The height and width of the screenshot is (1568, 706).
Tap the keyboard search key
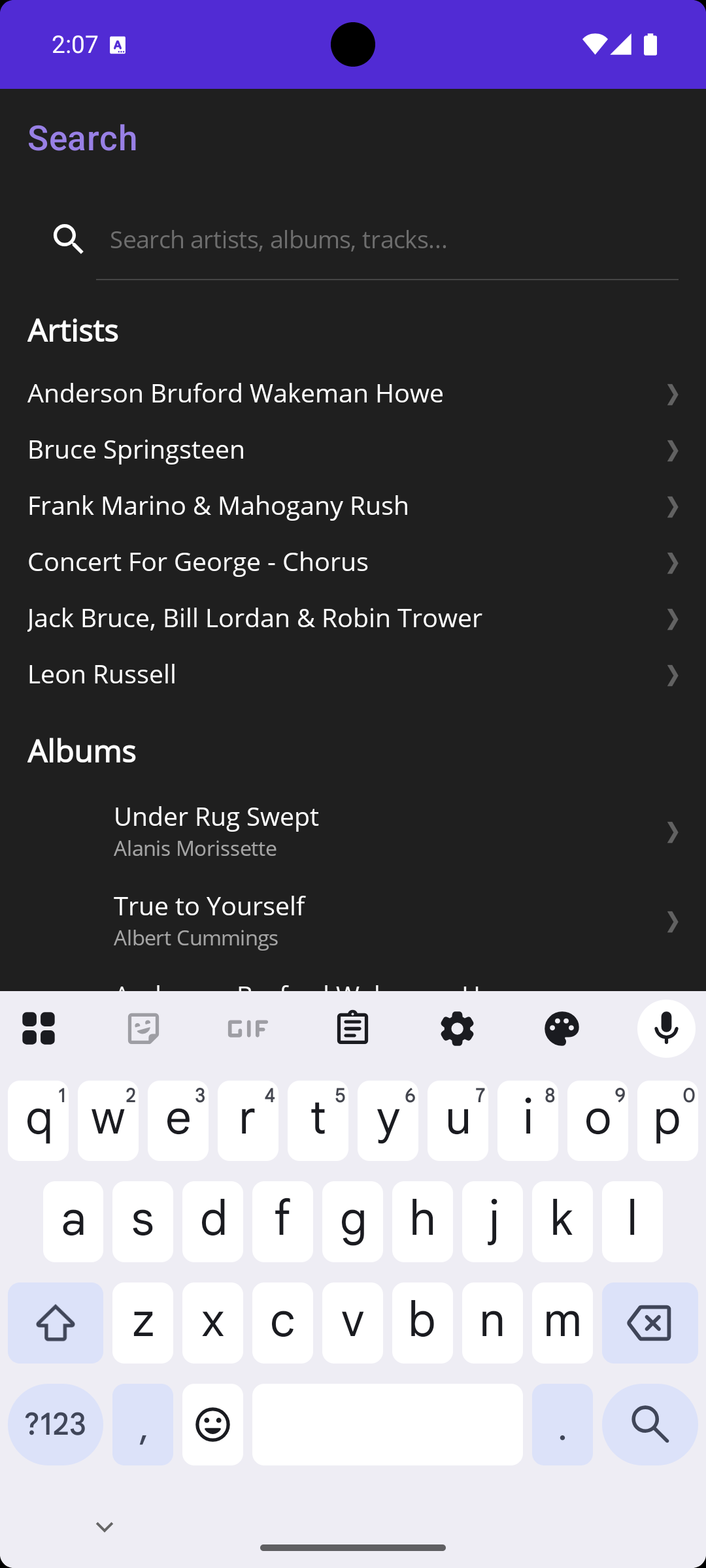[650, 1424]
